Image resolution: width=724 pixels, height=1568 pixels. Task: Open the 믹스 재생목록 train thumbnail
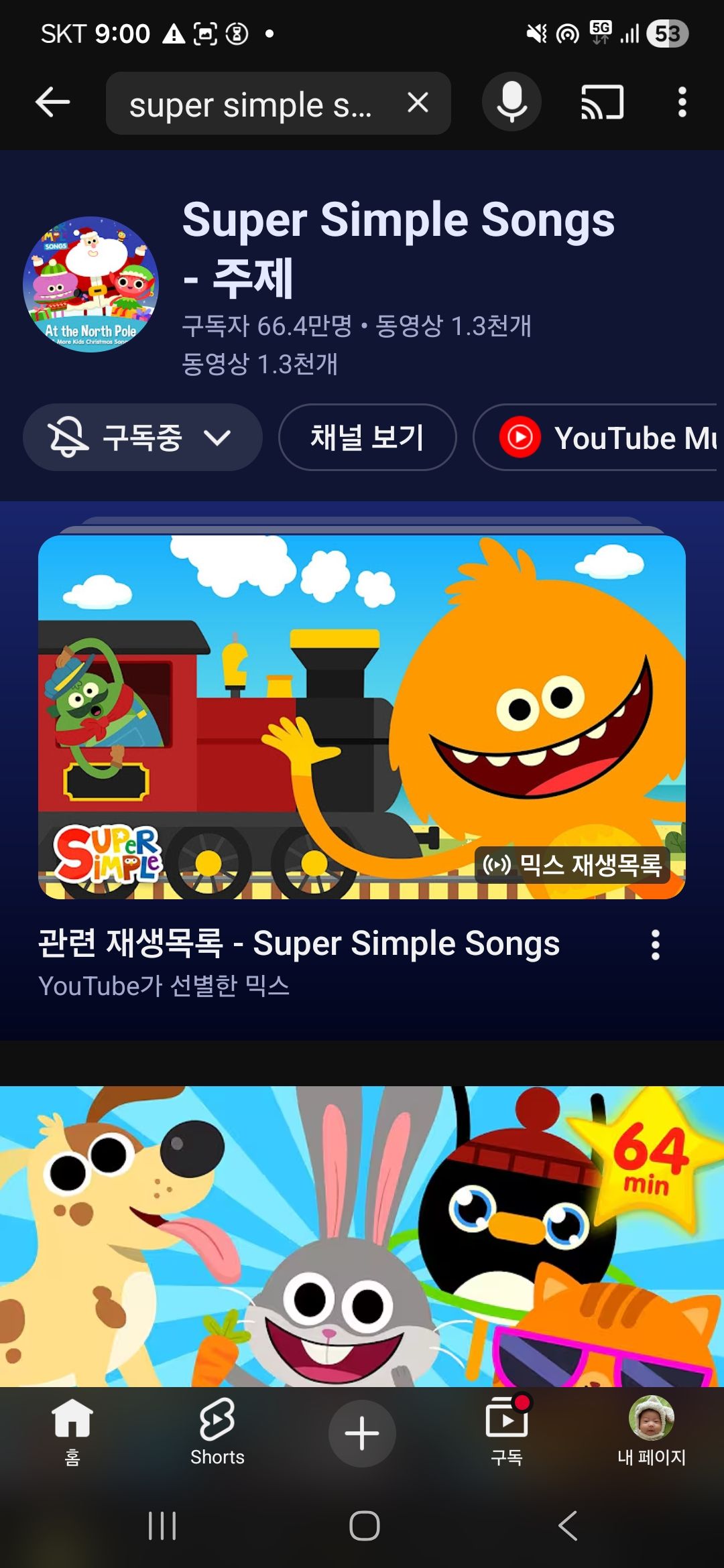tap(362, 717)
